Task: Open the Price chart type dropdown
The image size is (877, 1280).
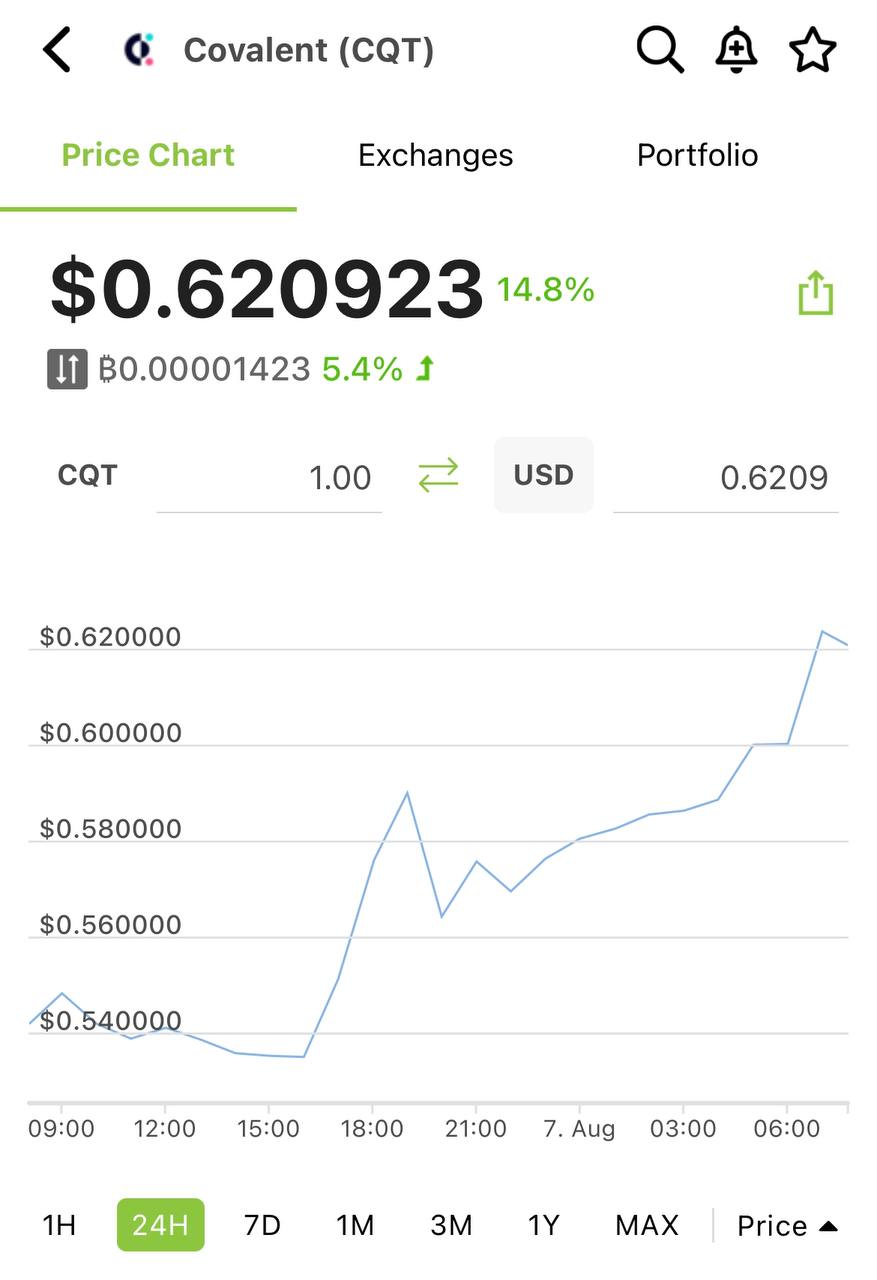Action: tap(787, 1226)
